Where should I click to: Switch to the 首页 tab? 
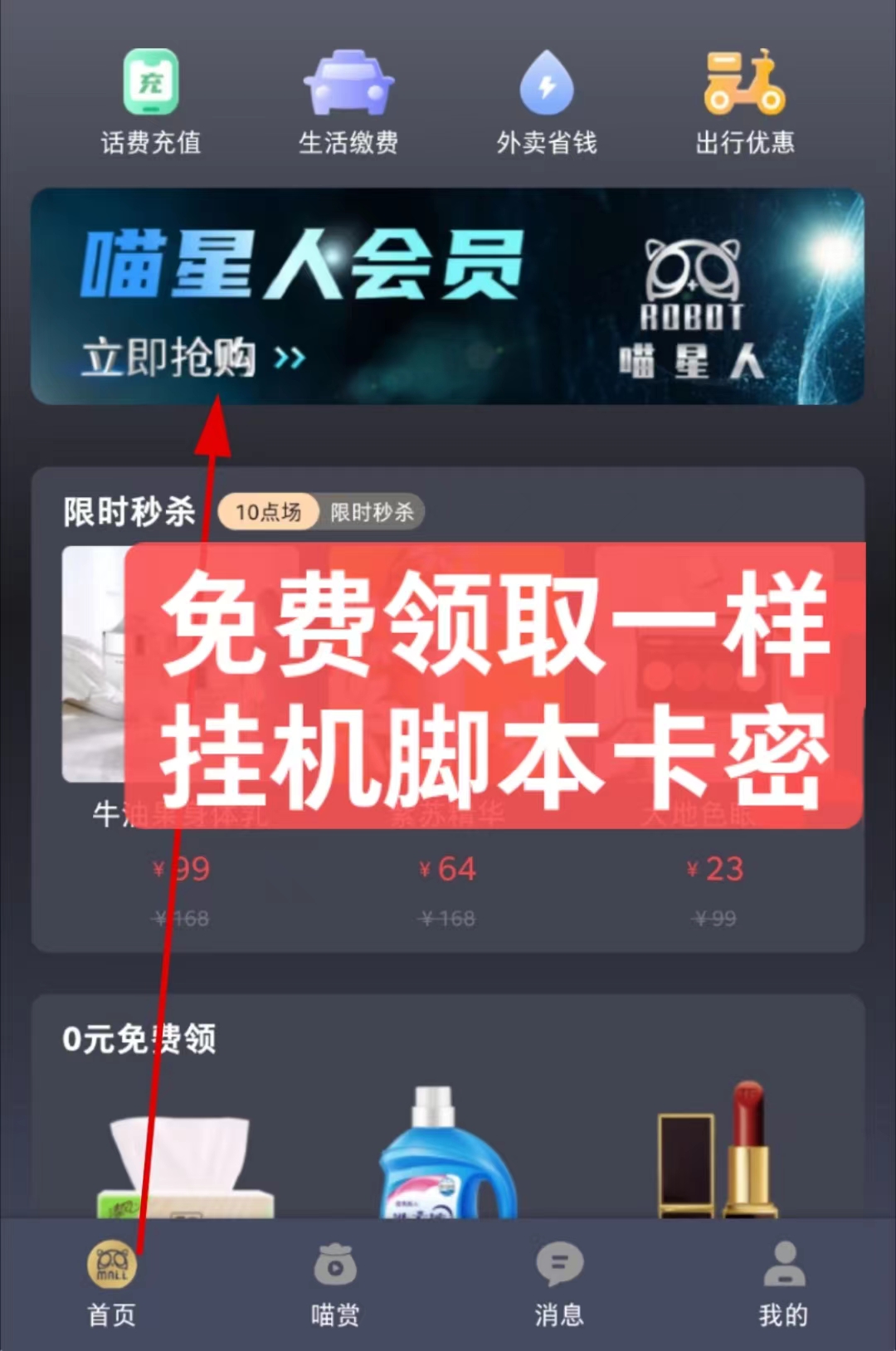[112, 1283]
